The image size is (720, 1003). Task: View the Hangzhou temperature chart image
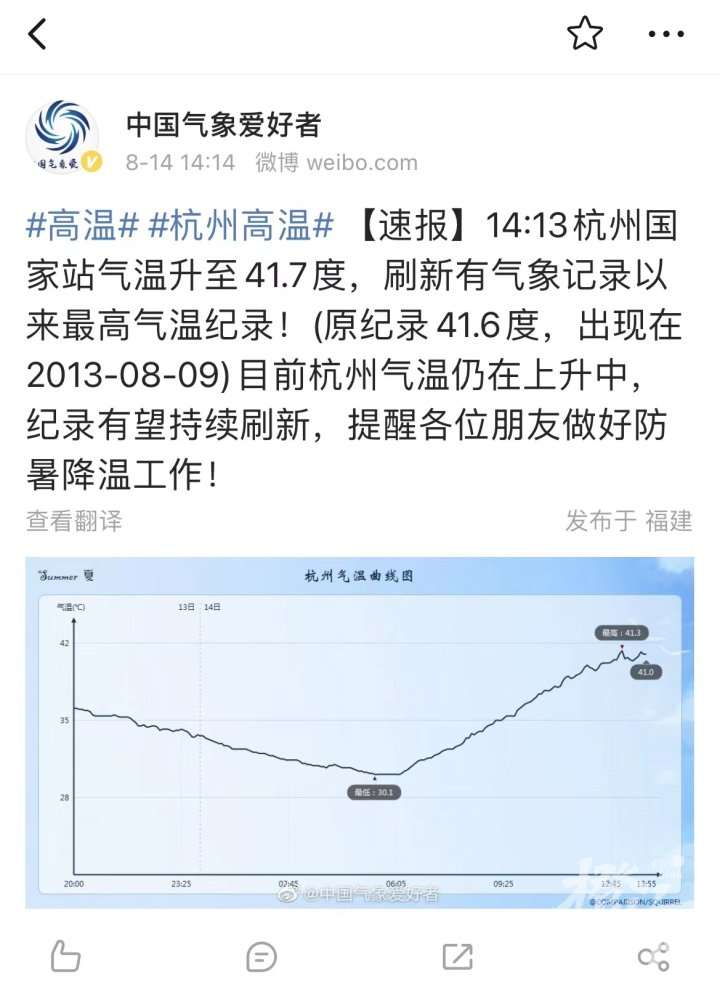coord(359,732)
